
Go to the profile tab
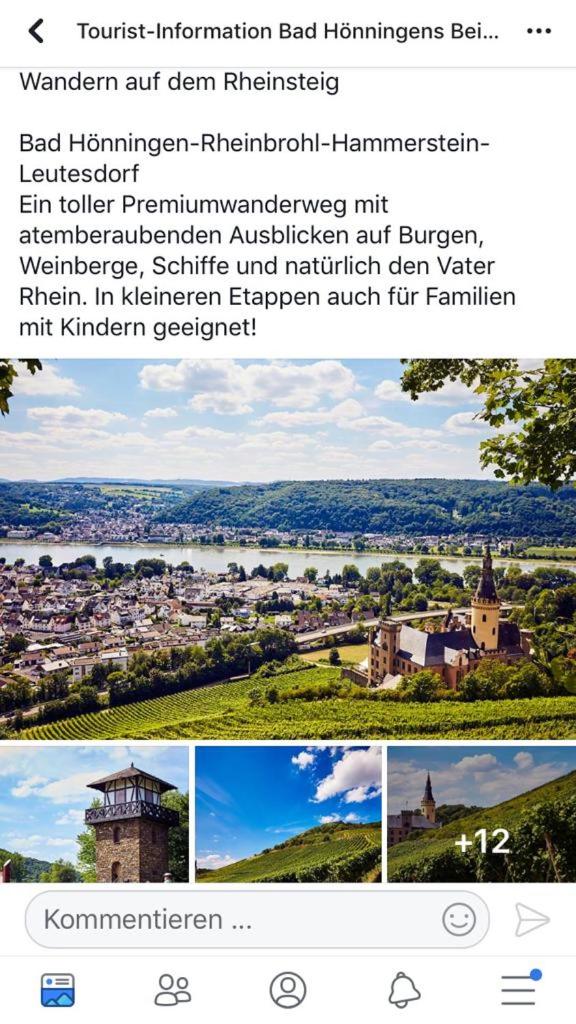(x=288, y=990)
